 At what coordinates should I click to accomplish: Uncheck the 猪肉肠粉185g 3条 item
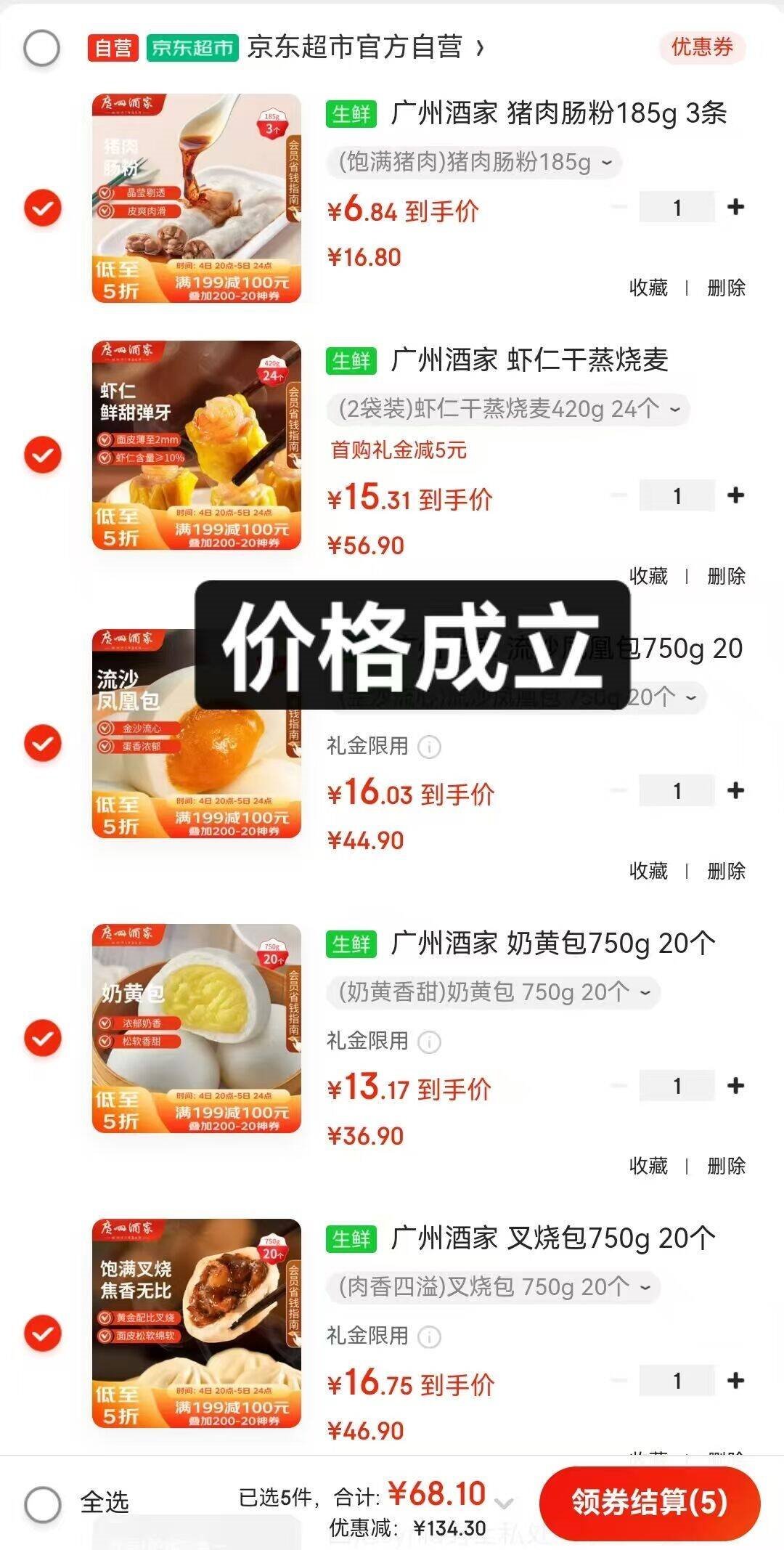click(x=43, y=208)
